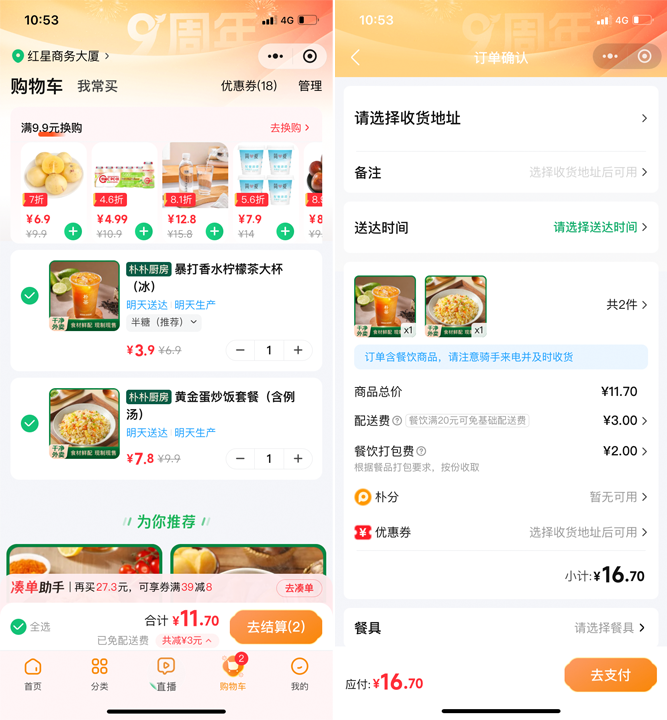Open the 红星商务大厦 location selector

click(61, 56)
